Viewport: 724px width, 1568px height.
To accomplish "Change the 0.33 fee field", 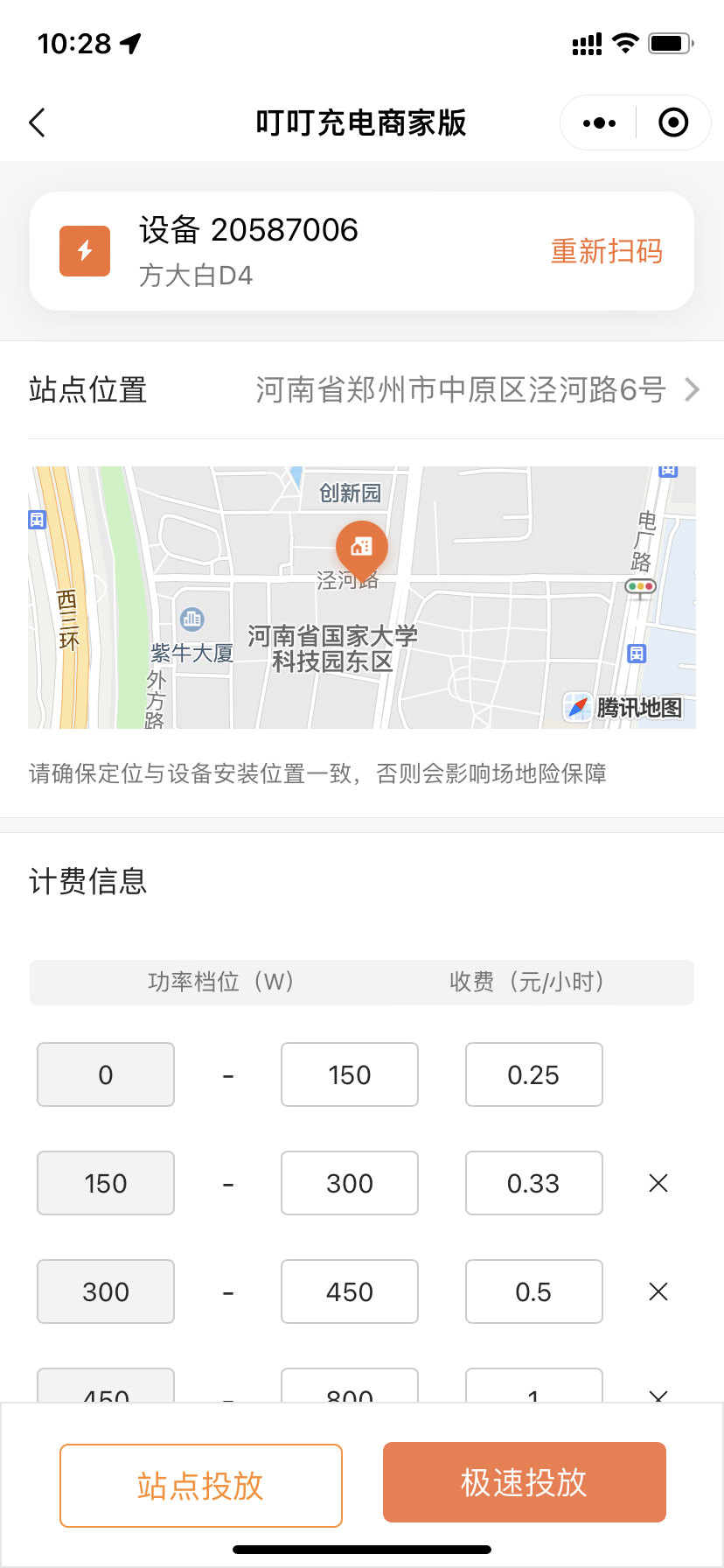I will [533, 1183].
